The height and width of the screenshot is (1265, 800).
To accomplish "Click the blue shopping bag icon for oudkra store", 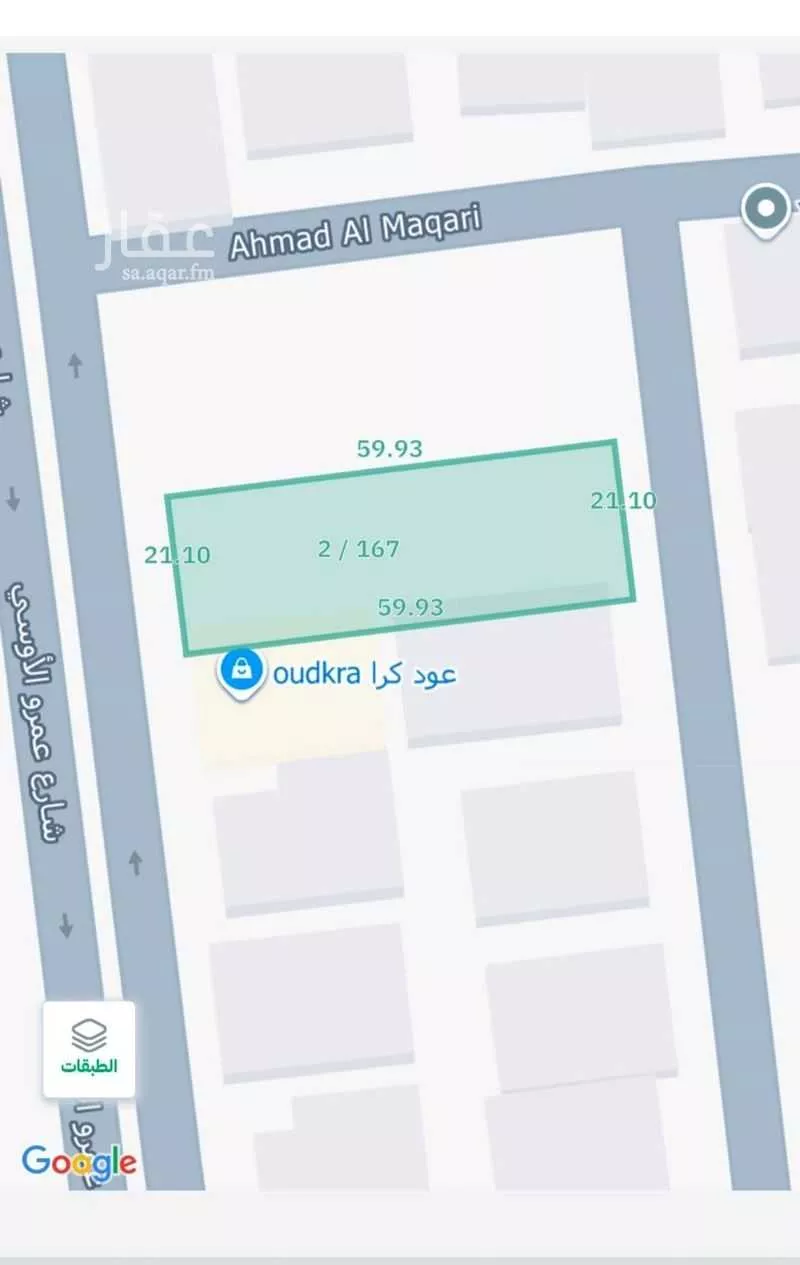I will (240, 667).
